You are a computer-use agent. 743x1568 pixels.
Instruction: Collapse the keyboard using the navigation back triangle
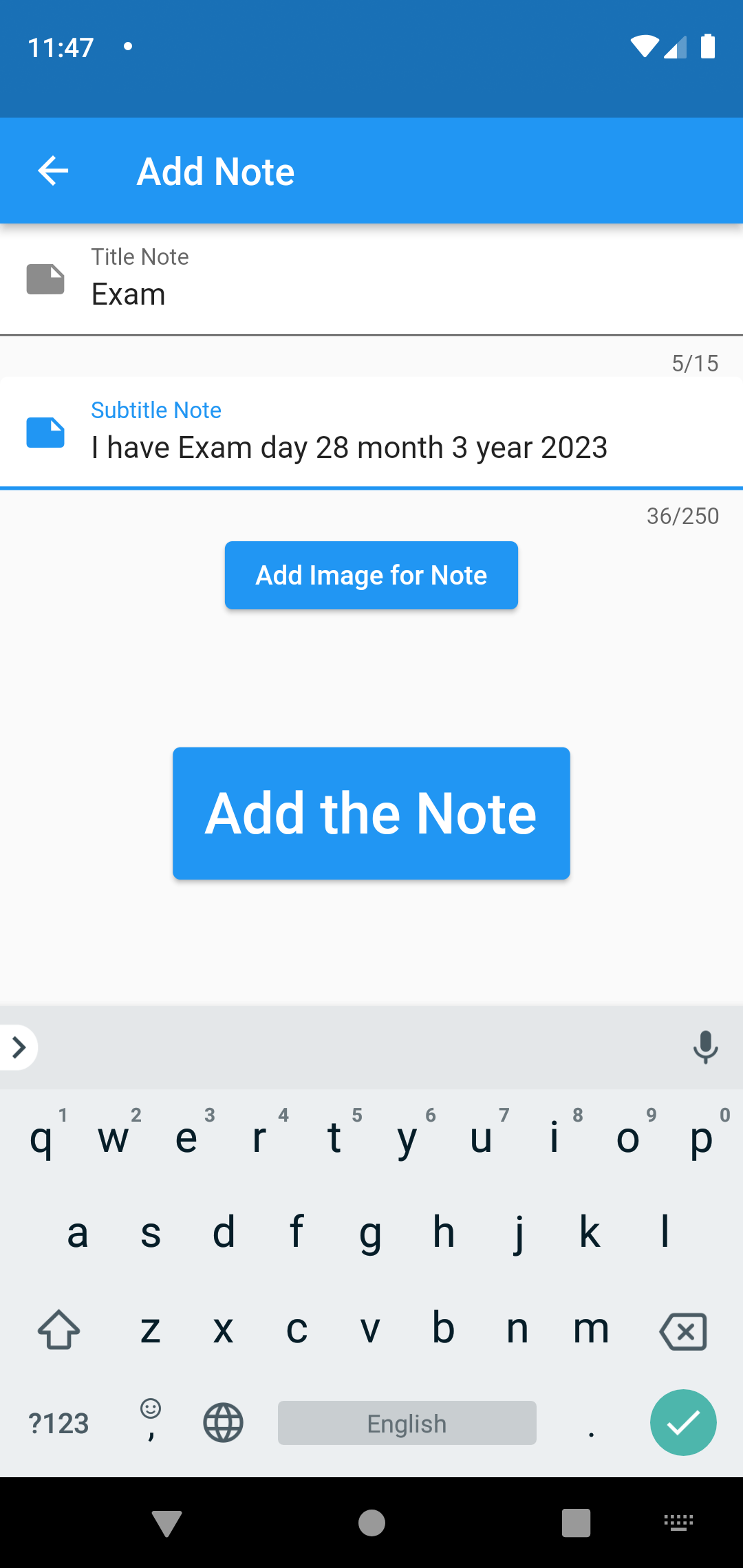pyautogui.click(x=166, y=1522)
